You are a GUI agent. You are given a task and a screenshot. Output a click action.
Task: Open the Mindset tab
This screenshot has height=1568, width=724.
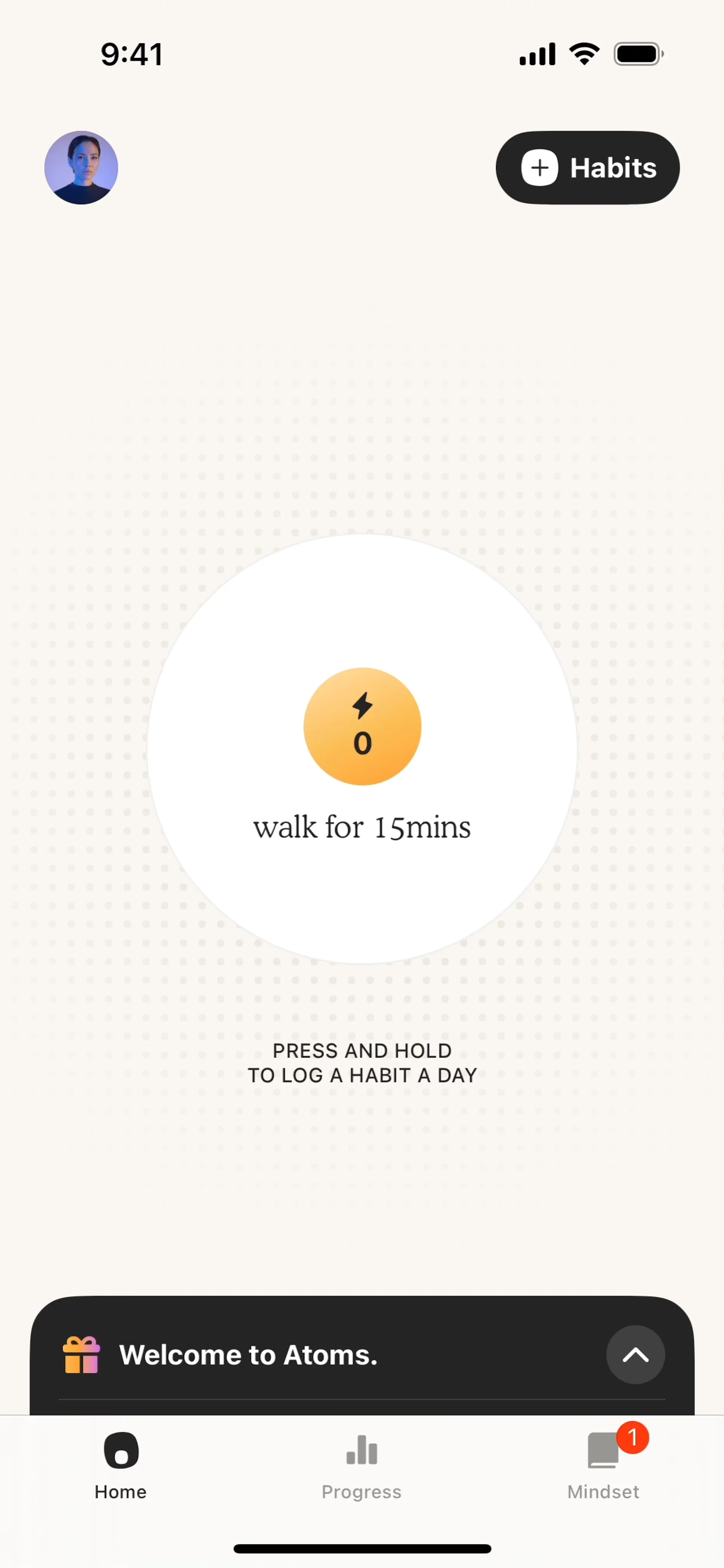pos(603,1467)
